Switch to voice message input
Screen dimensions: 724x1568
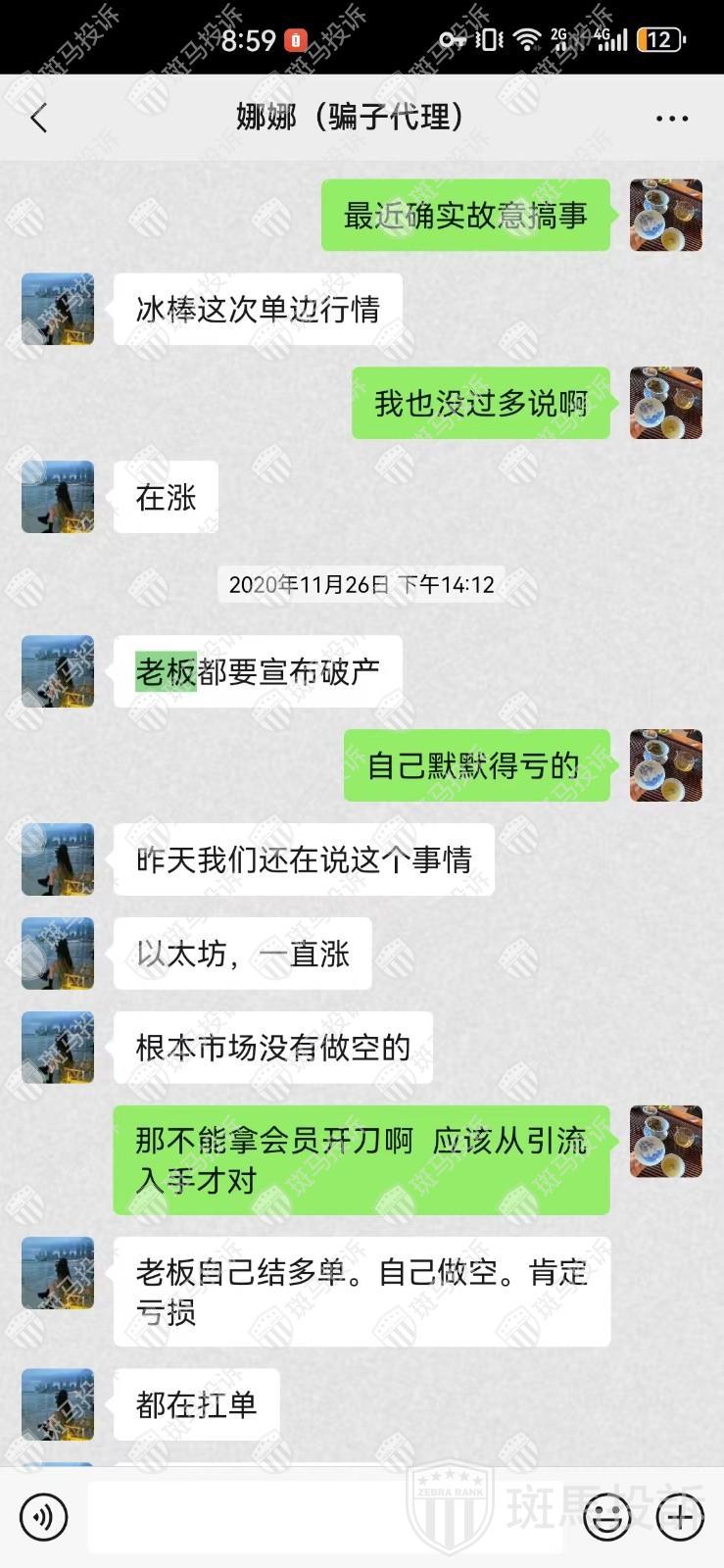(x=43, y=1517)
